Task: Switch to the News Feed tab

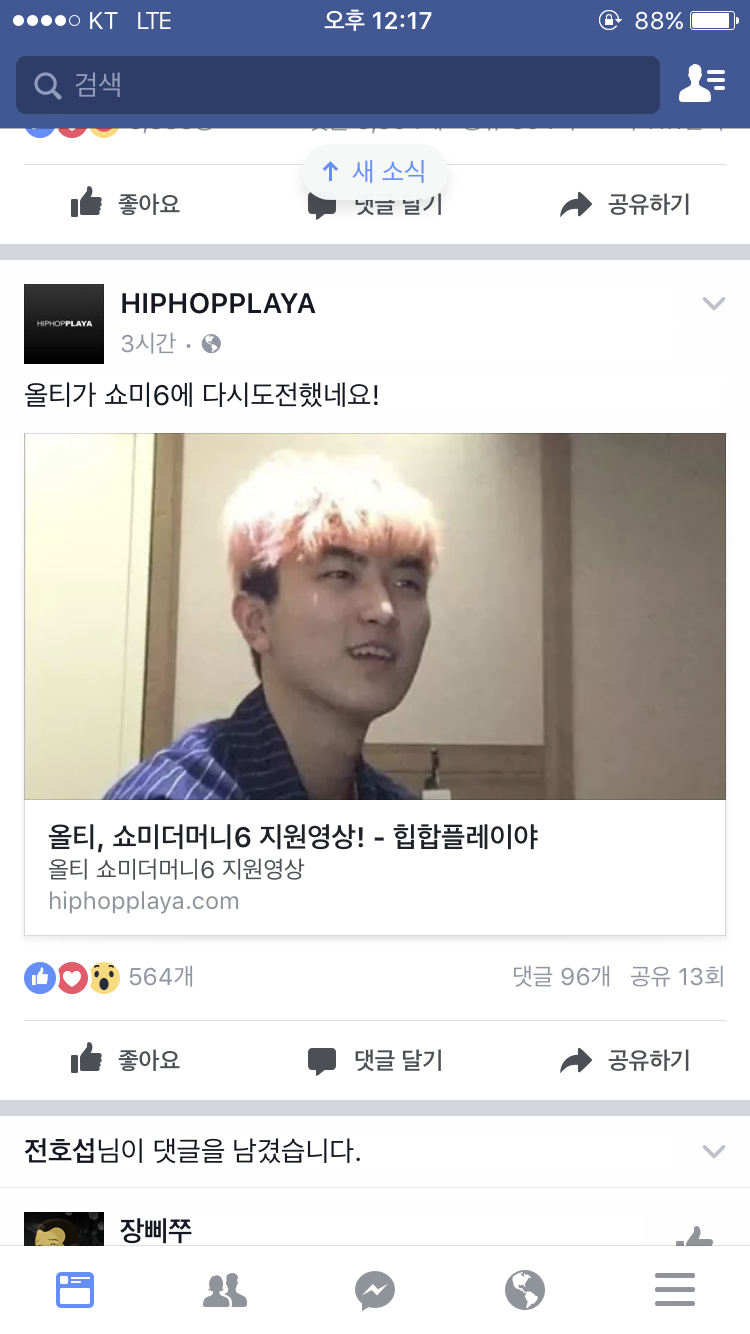Action: (x=75, y=1290)
